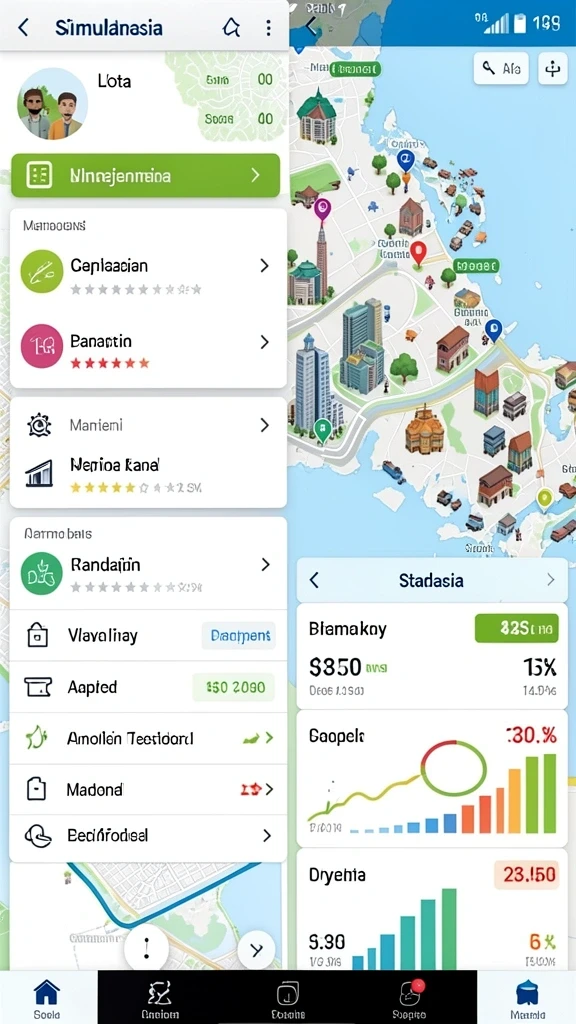
Task: Open the overflow menu in the header
Action: (x=268, y=27)
